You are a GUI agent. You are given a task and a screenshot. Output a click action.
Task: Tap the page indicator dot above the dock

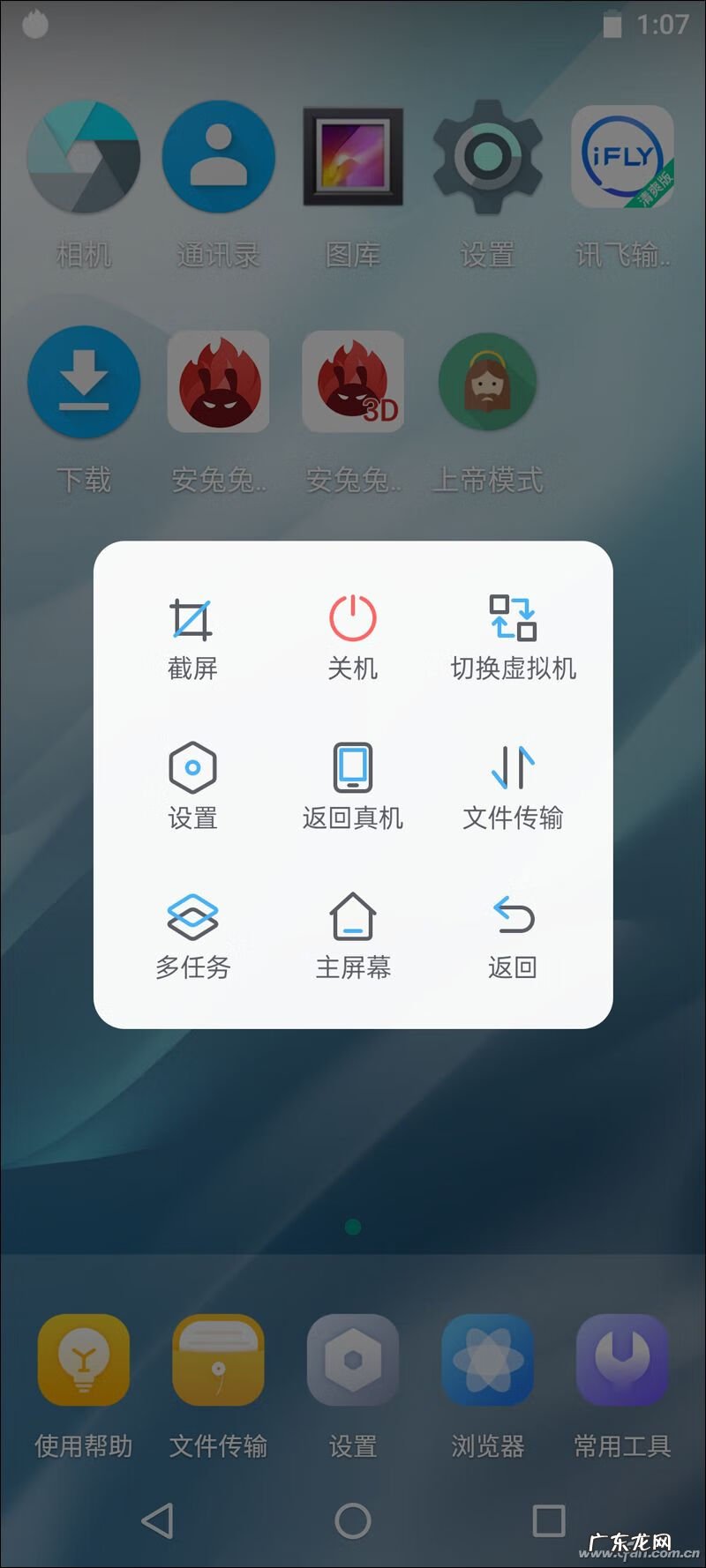tap(353, 1226)
